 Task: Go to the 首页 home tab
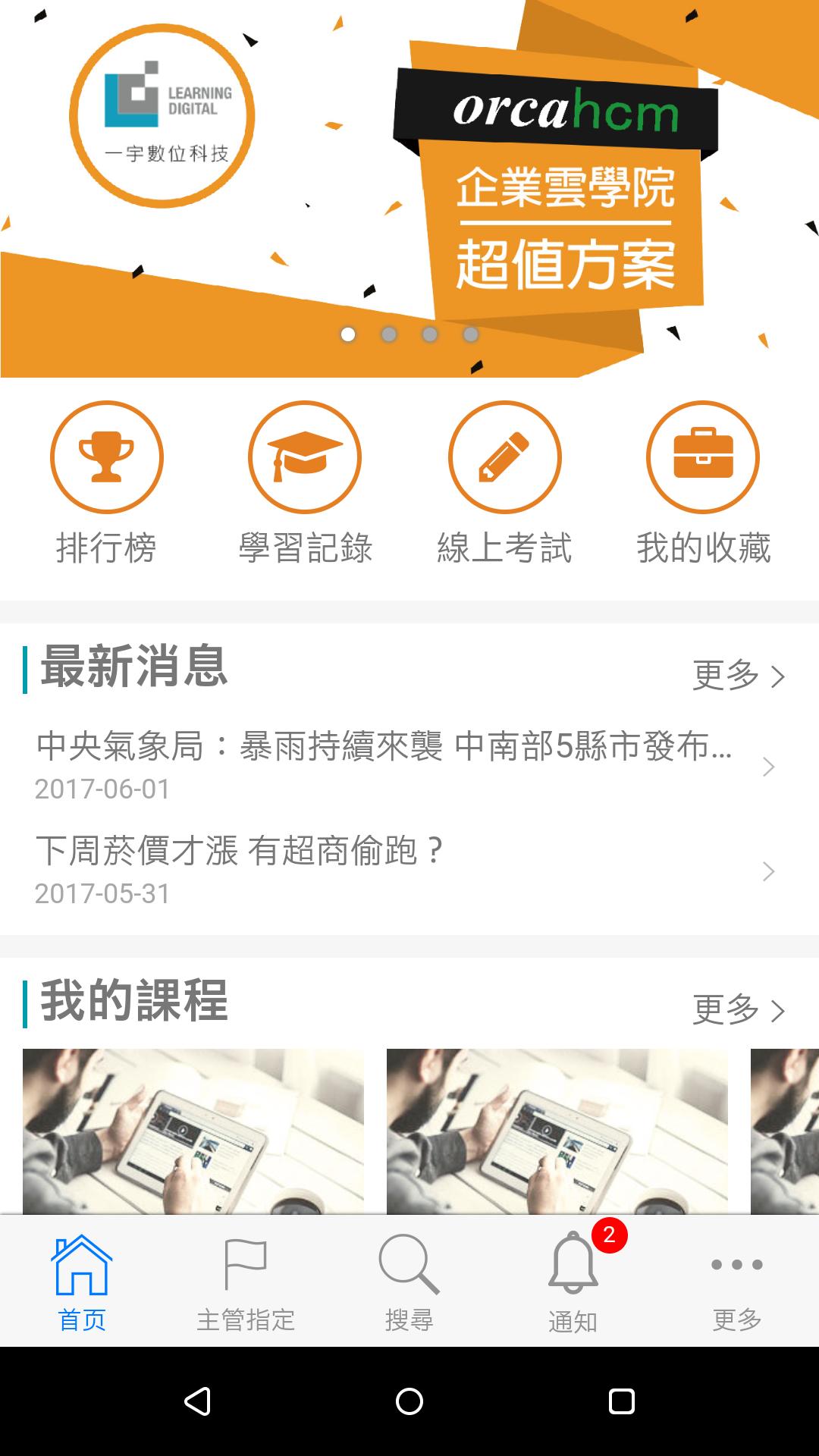(x=82, y=1282)
